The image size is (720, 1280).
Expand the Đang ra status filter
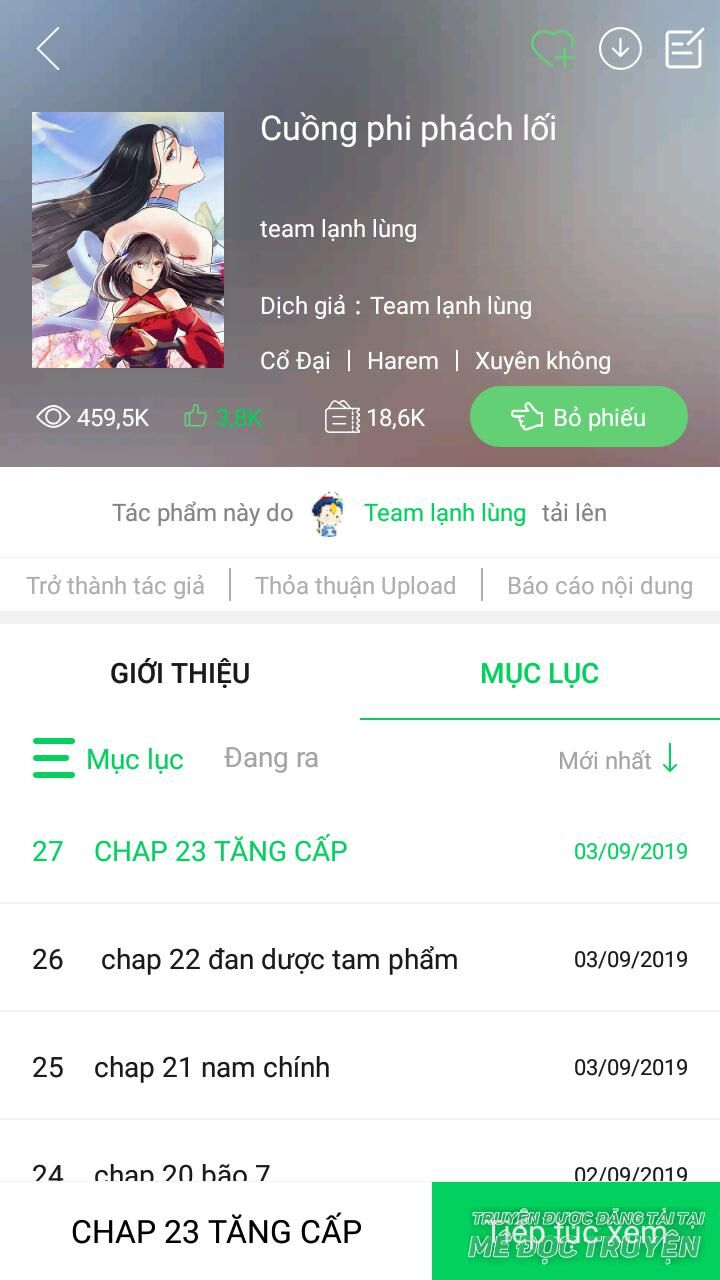click(270, 759)
